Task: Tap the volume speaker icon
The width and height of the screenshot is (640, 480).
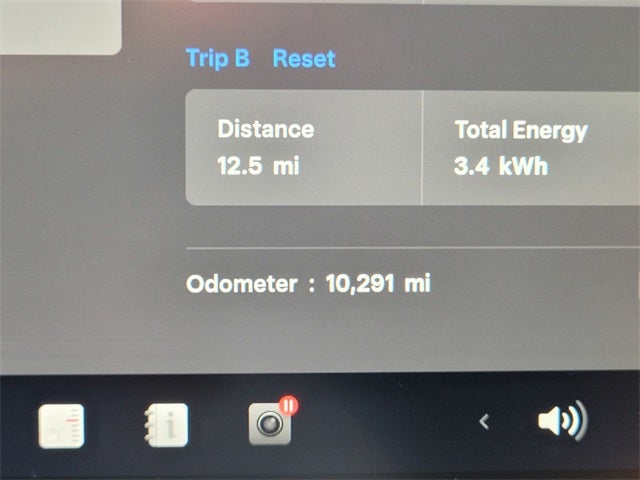Action: (x=561, y=422)
